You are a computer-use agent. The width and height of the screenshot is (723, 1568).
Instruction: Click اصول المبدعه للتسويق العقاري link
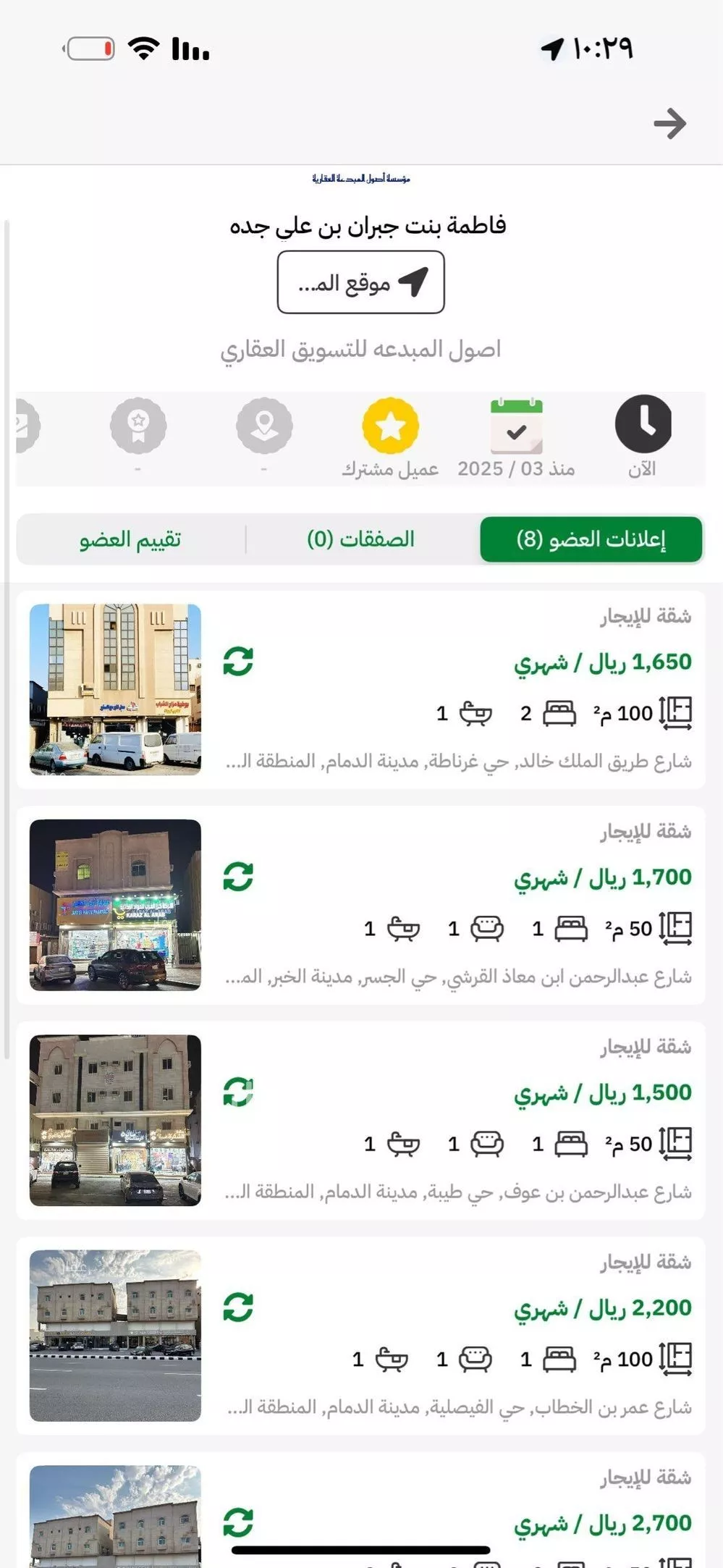tap(361, 349)
